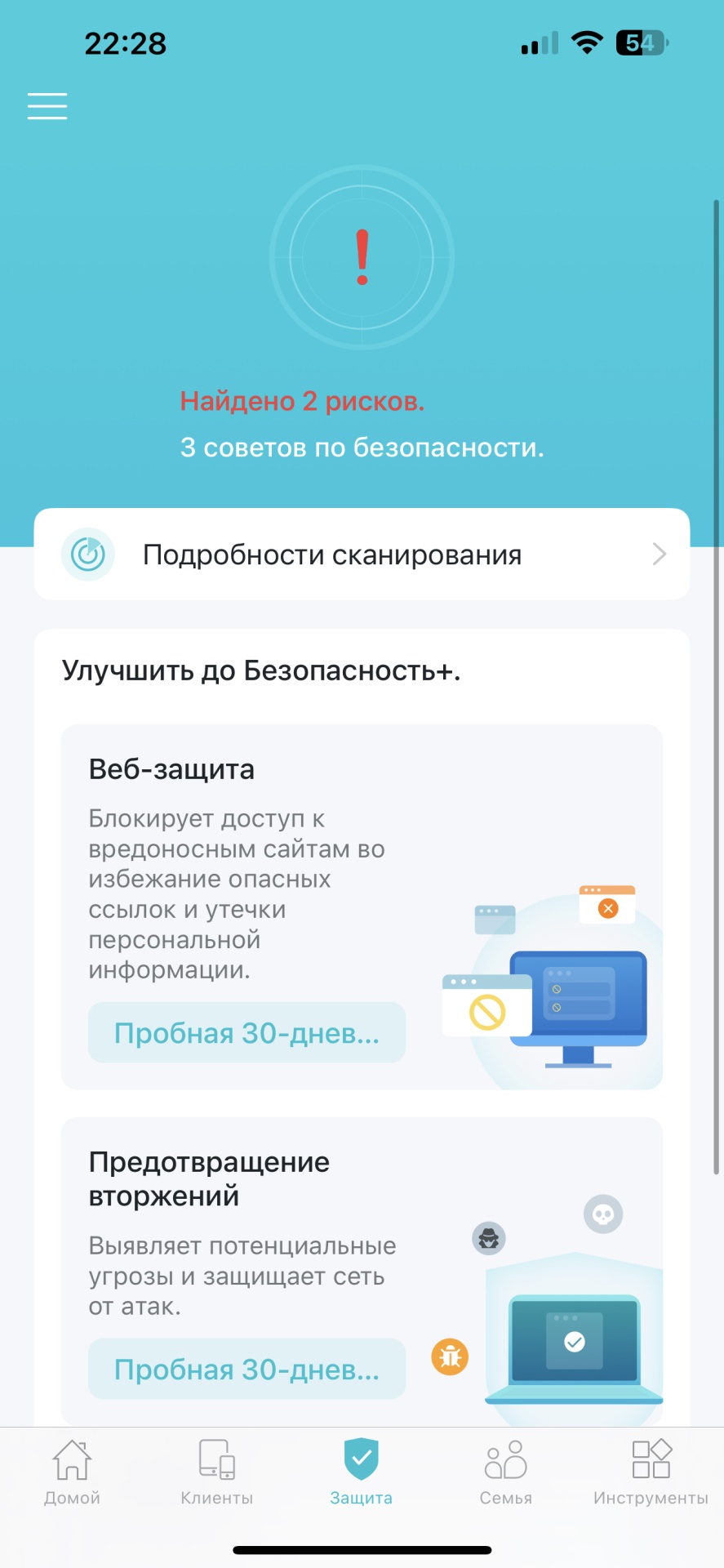Go to the Семья tab
The width and height of the screenshot is (724, 1568).
506,1473
